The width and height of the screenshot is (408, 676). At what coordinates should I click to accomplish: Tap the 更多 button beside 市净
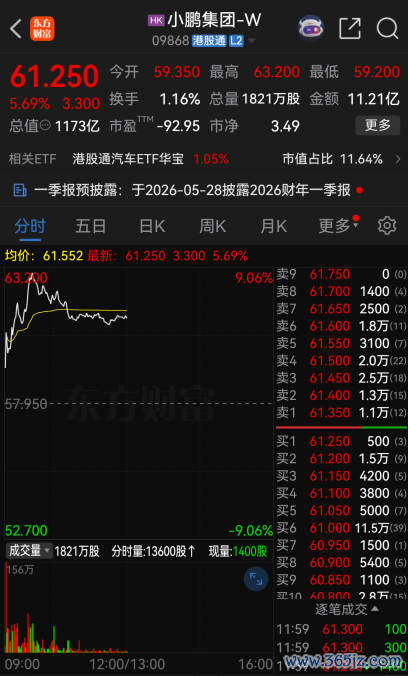pos(377,125)
